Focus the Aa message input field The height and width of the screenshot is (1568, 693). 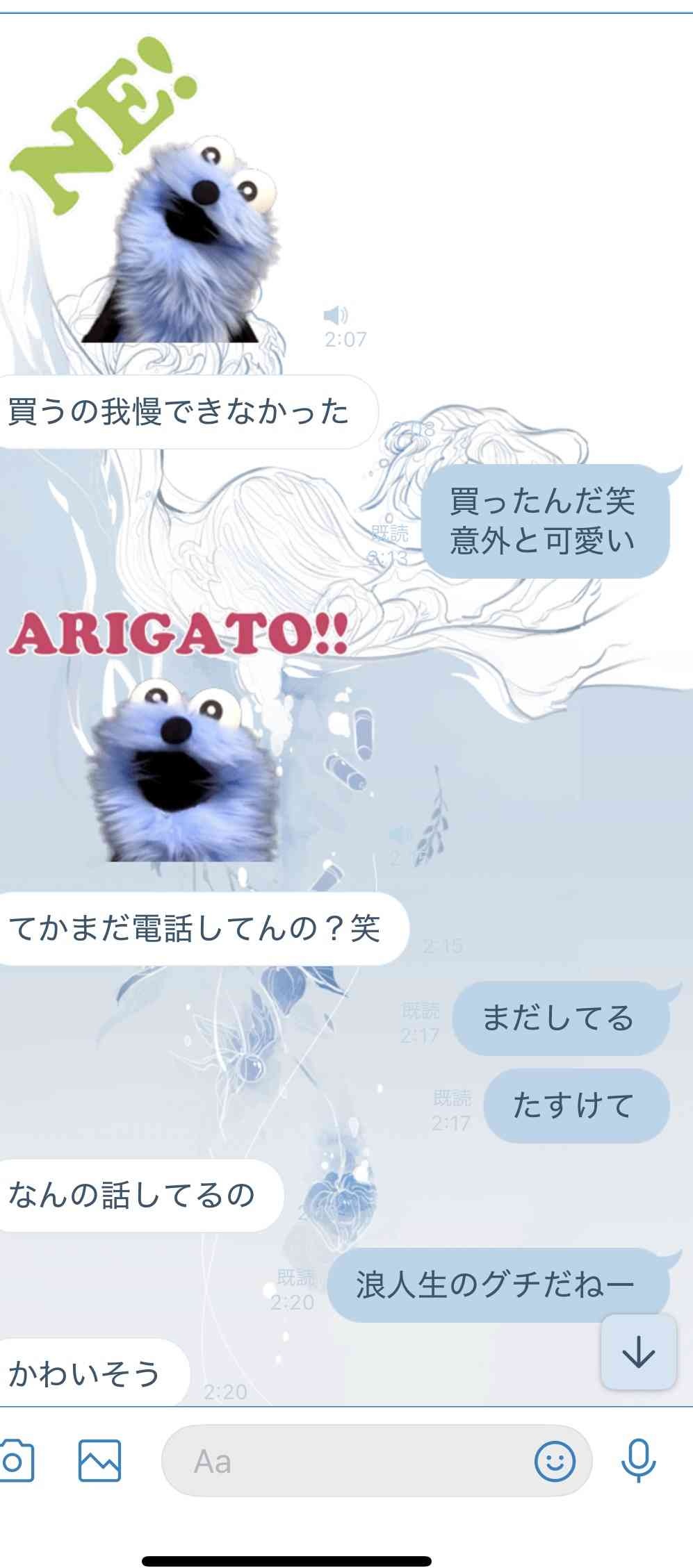(x=348, y=1461)
